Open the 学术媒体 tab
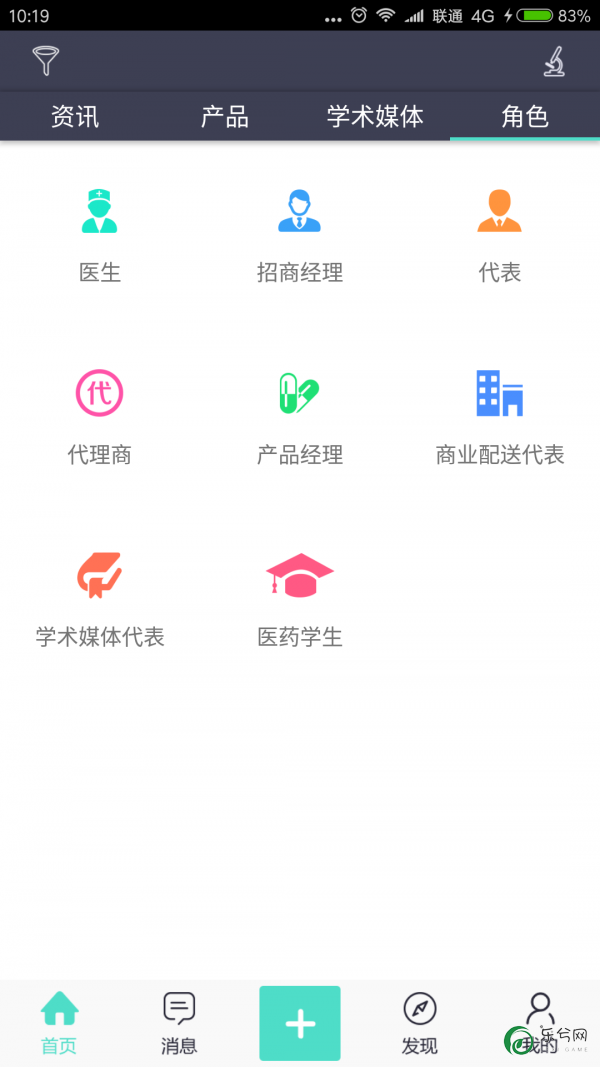The height and width of the screenshot is (1067, 600). [375, 117]
